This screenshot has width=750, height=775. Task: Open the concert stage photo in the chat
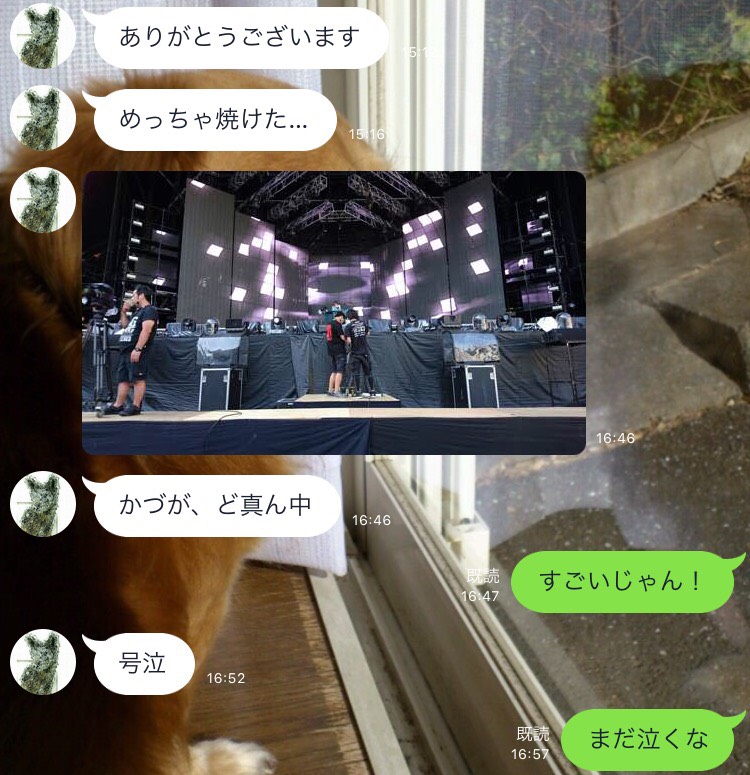333,312
